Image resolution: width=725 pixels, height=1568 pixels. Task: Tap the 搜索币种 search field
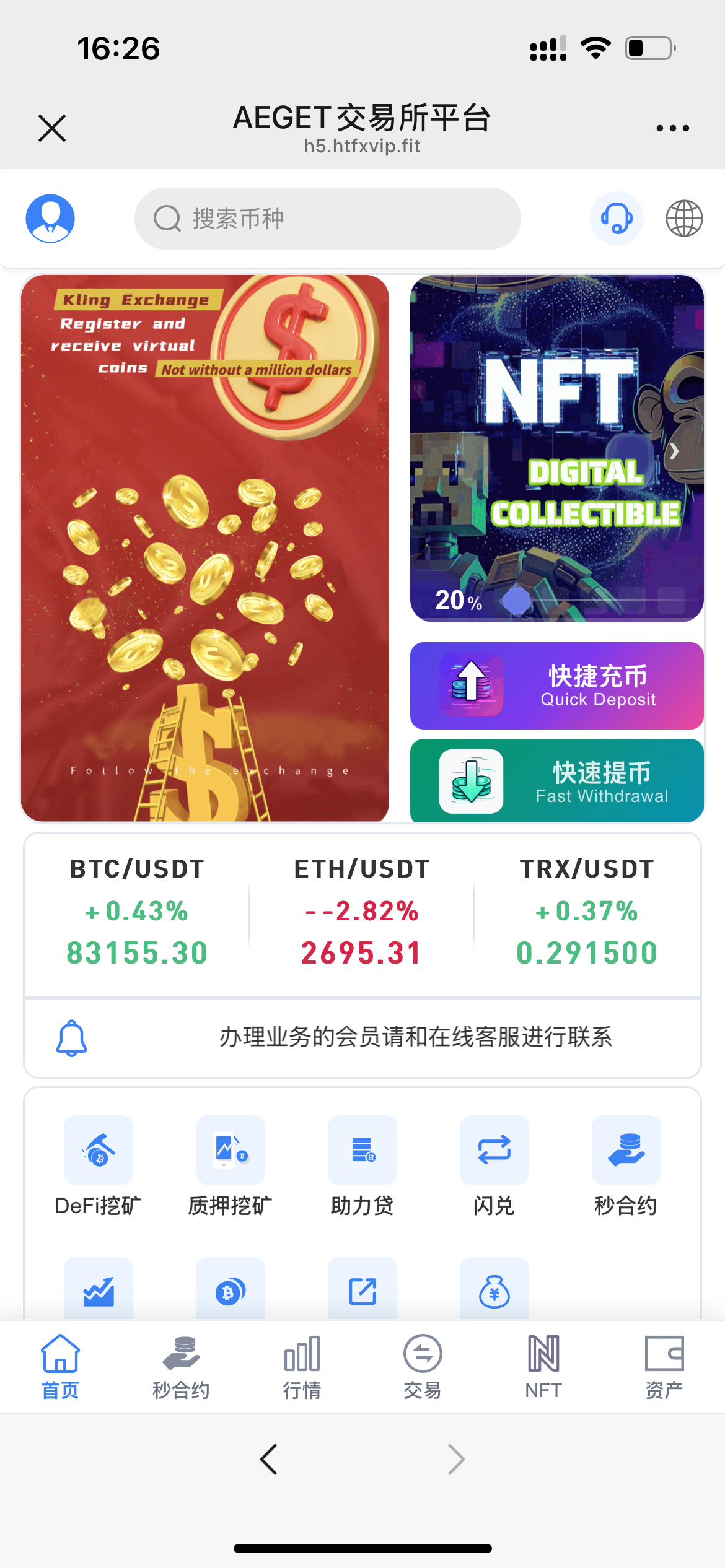coord(327,218)
